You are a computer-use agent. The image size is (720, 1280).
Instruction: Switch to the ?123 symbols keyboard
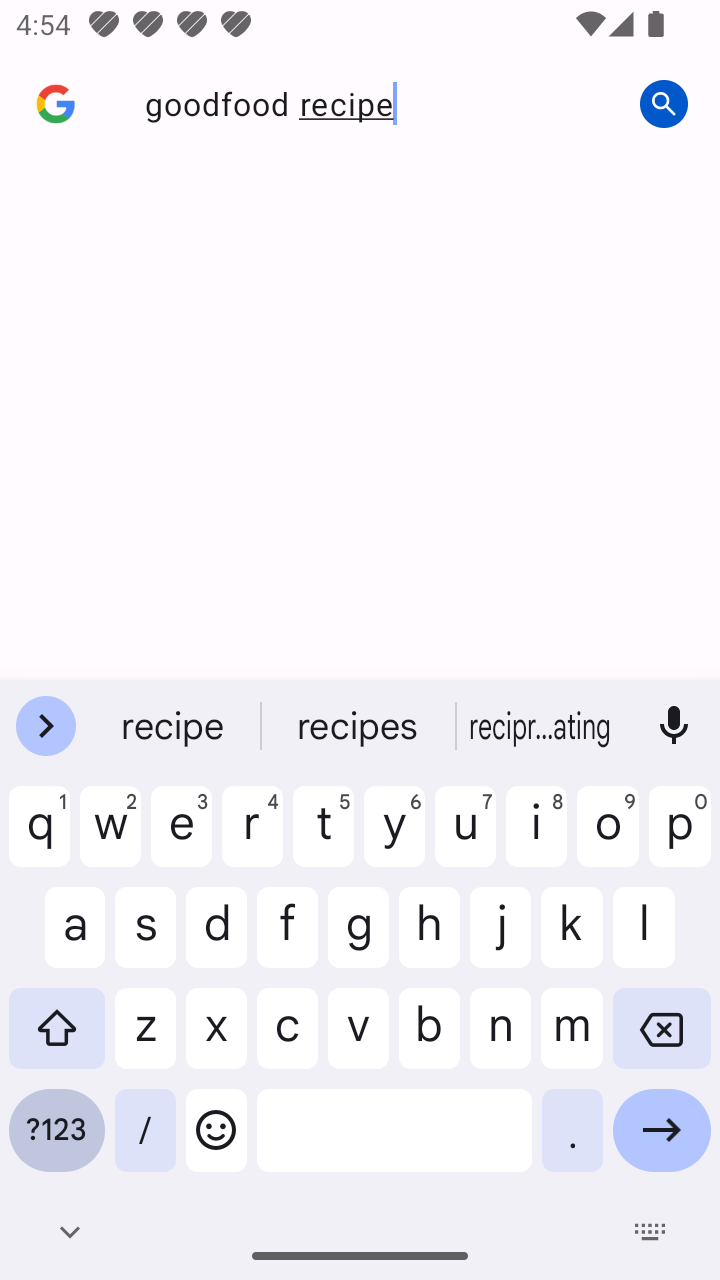(57, 1130)
